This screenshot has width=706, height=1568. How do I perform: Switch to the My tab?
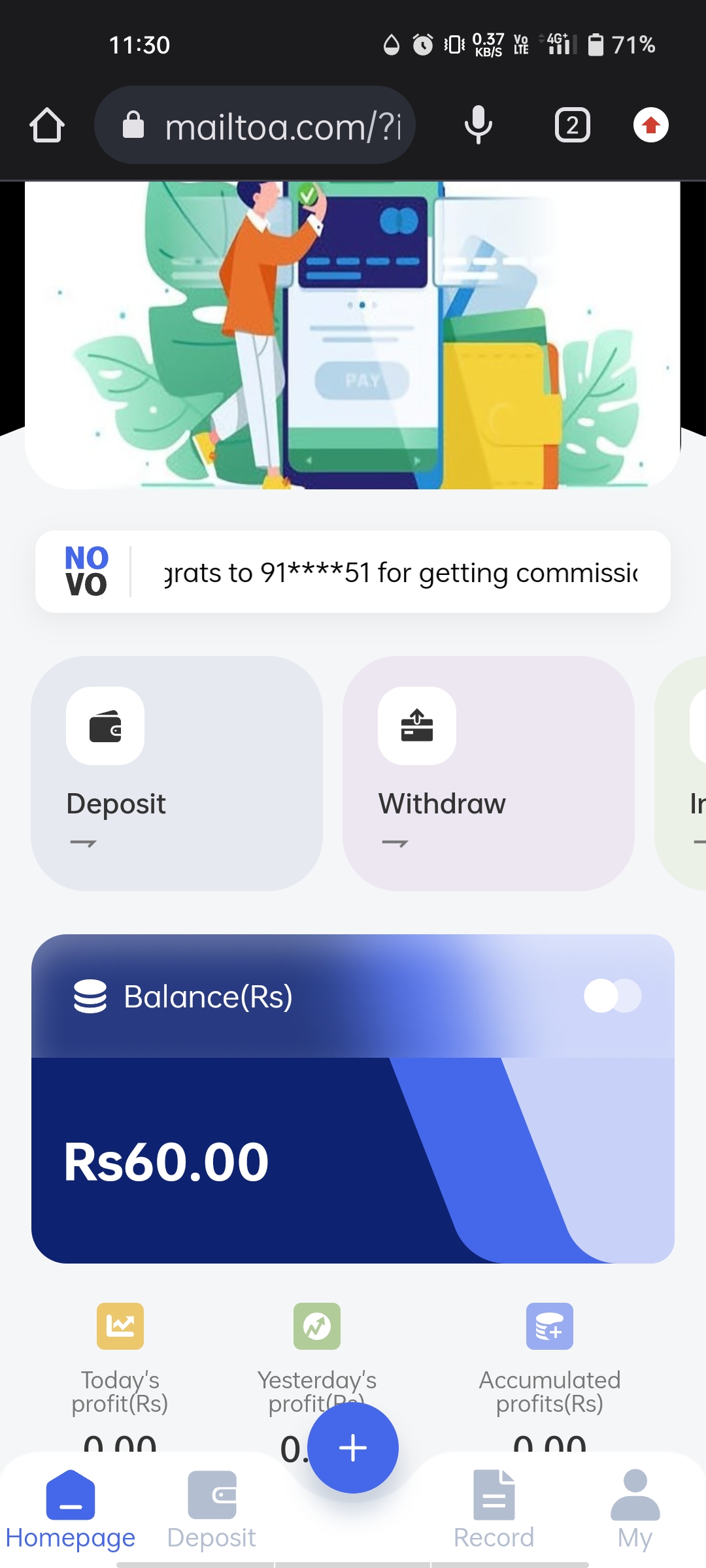tap(635, 1509)
